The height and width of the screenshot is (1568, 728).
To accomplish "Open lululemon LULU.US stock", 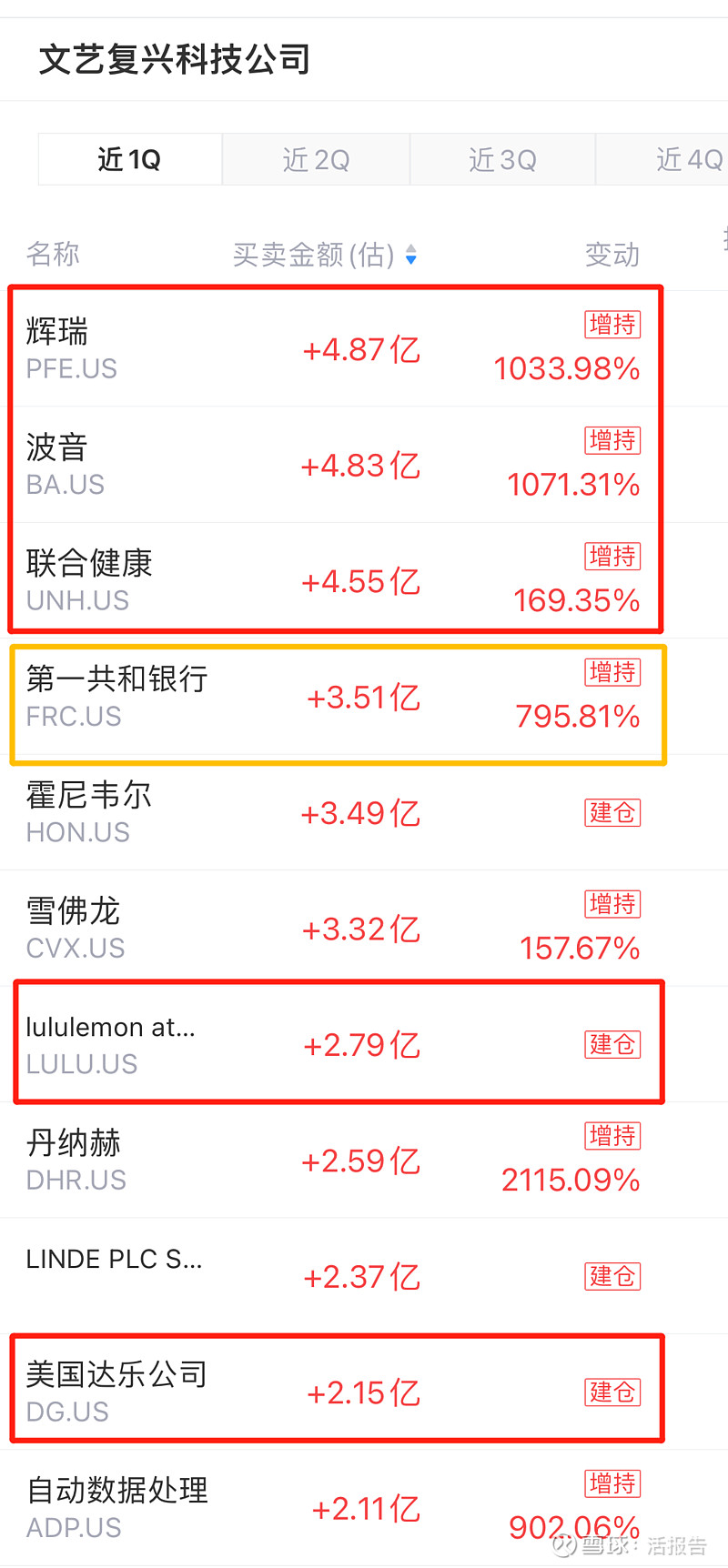I will pyautogui.click(x=364, y=1044).
